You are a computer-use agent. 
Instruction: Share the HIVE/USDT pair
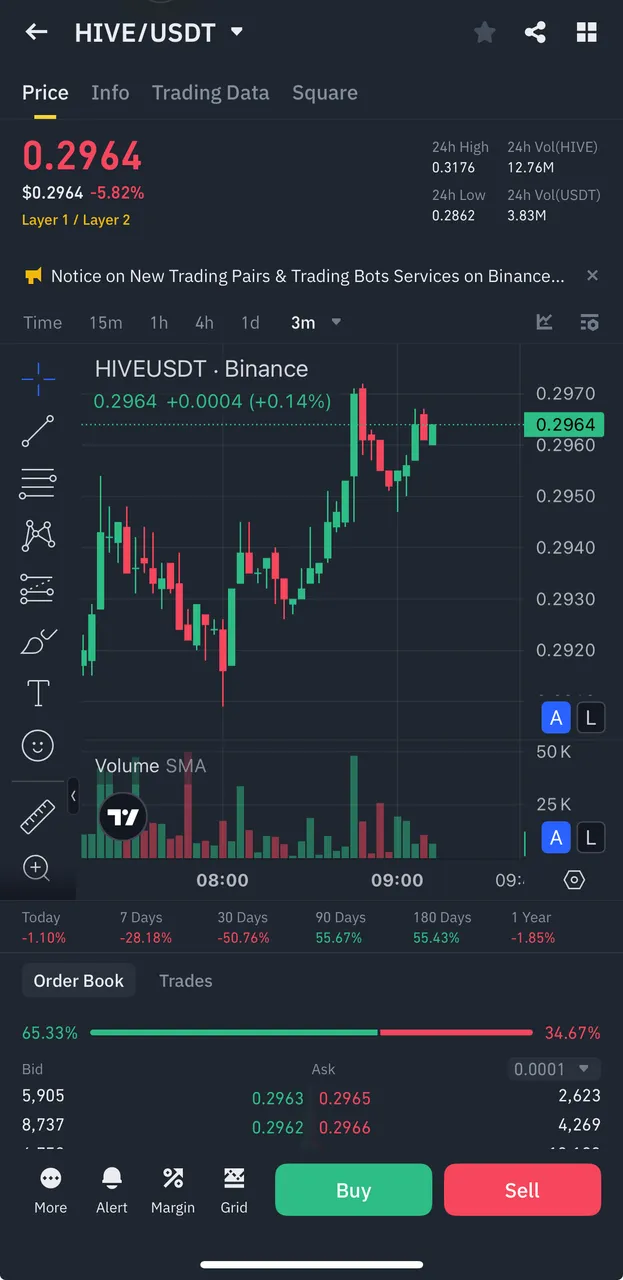[x=535, y=33]
